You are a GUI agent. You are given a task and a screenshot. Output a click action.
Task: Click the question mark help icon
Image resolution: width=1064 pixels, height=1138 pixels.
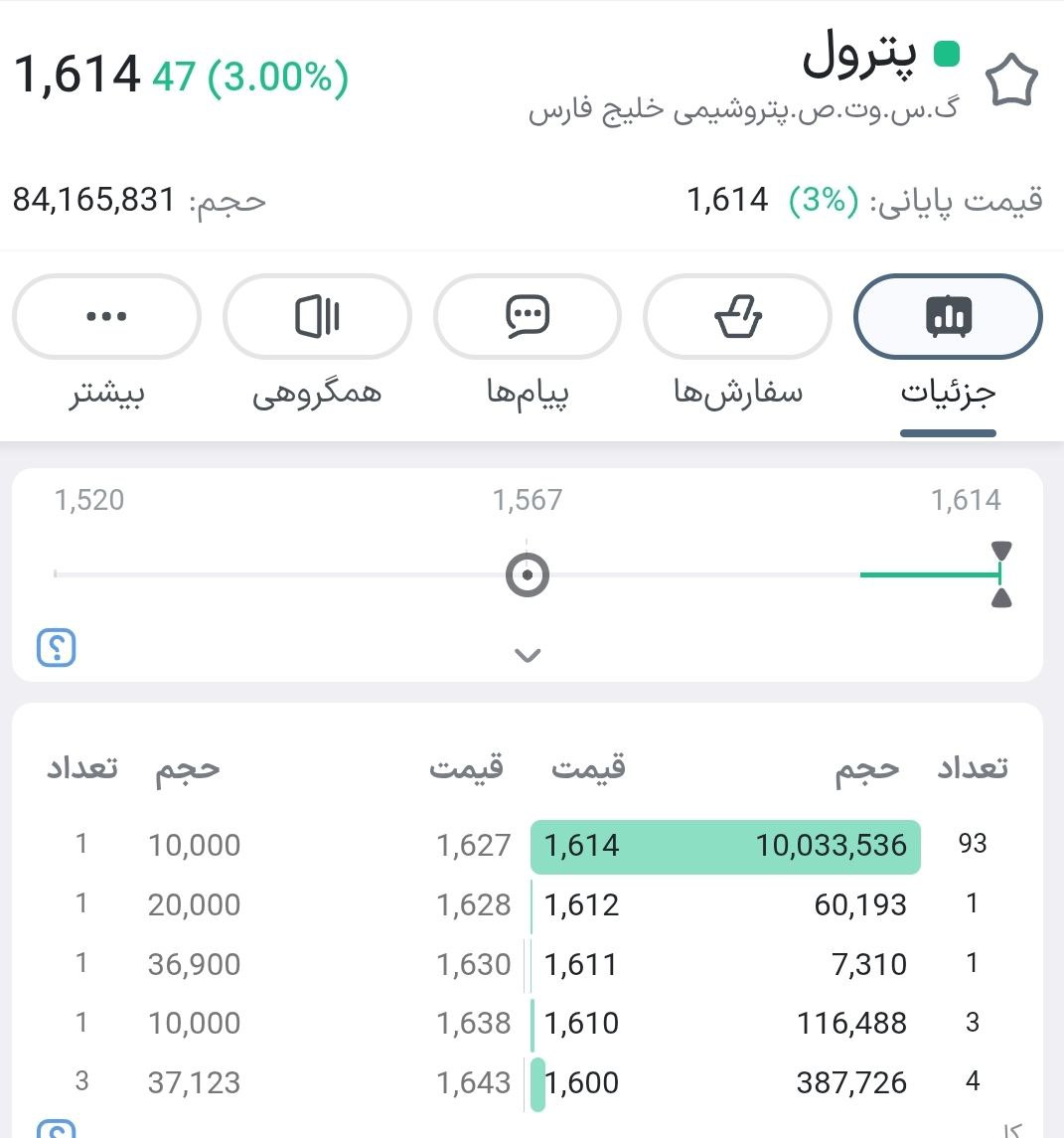point(57,647)
